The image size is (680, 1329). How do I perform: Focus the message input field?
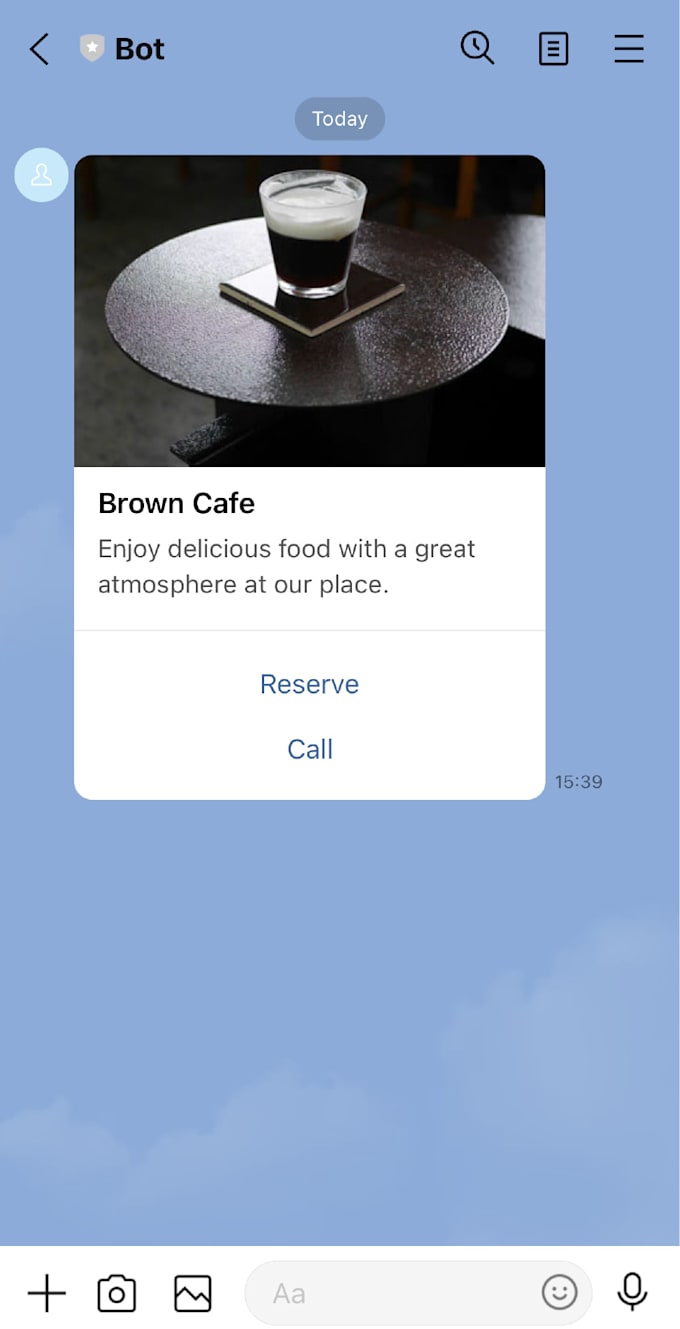tap(390, 1293)
